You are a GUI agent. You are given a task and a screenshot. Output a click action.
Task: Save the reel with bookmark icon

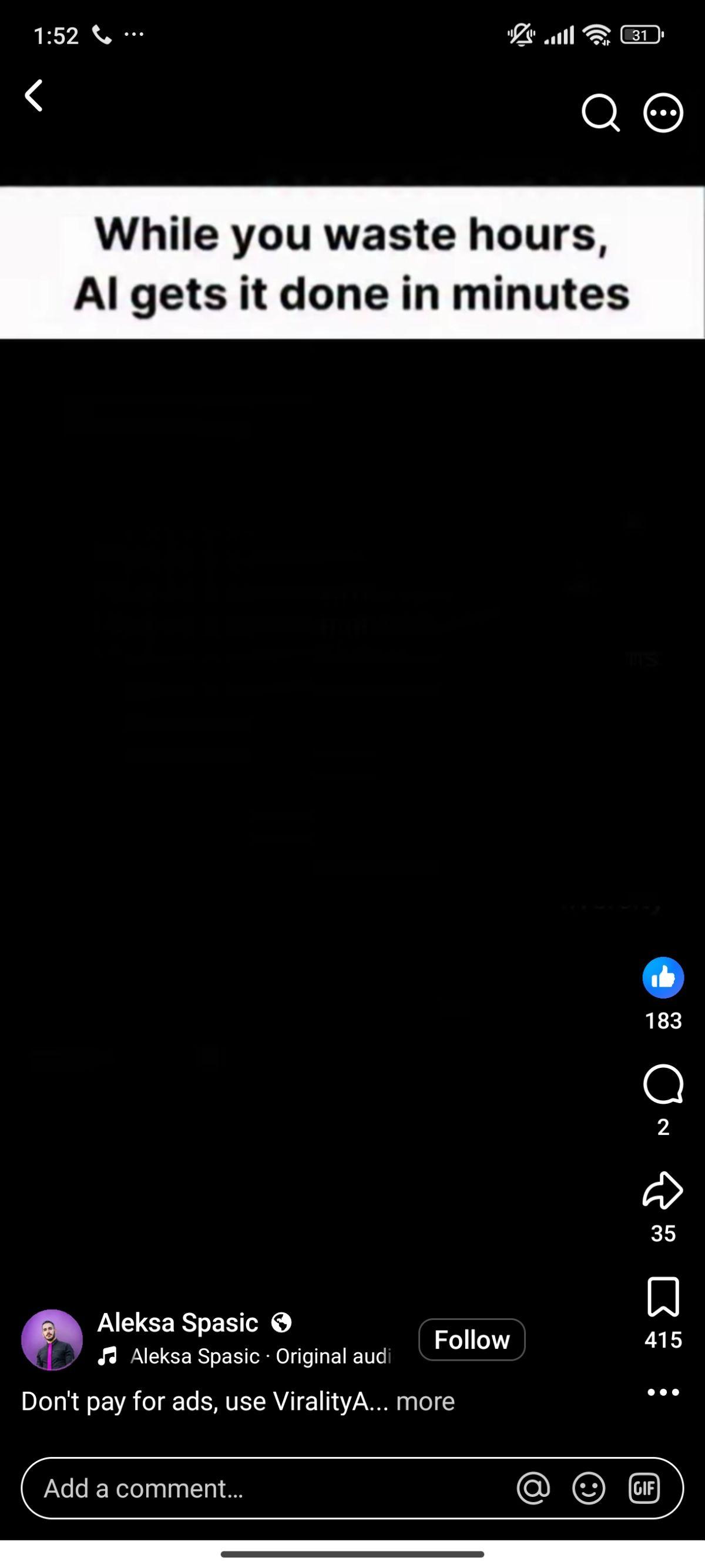[x=663, y=1296]
